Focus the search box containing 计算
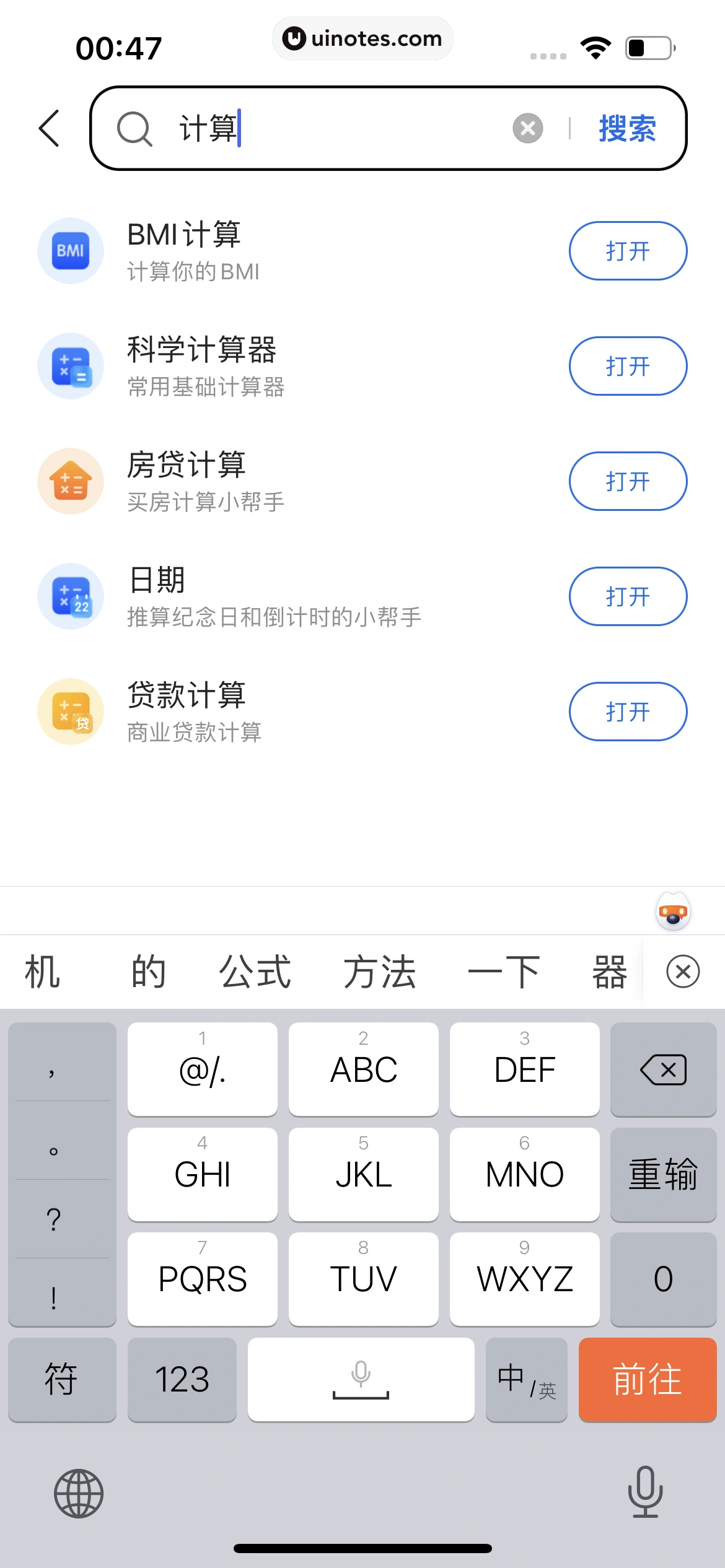 (341, 128)
